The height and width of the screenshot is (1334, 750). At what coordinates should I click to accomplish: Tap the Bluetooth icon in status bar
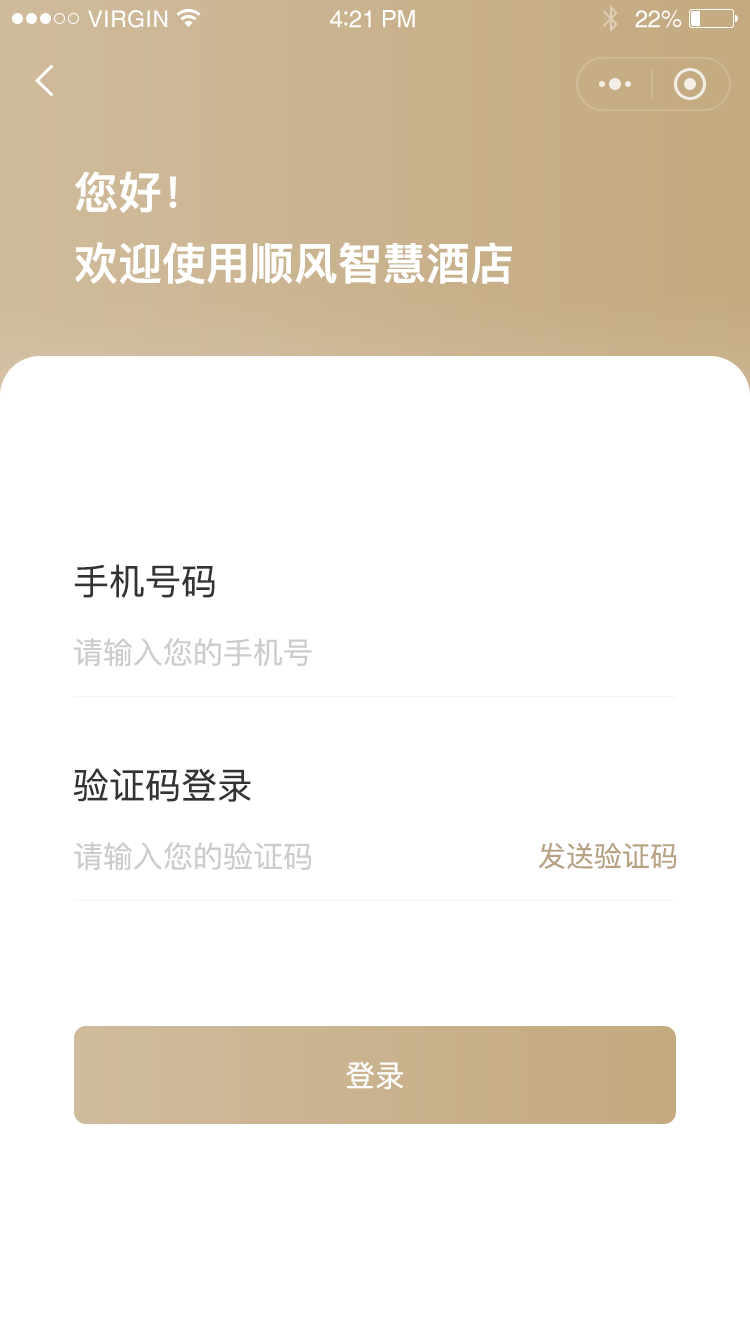608,17
